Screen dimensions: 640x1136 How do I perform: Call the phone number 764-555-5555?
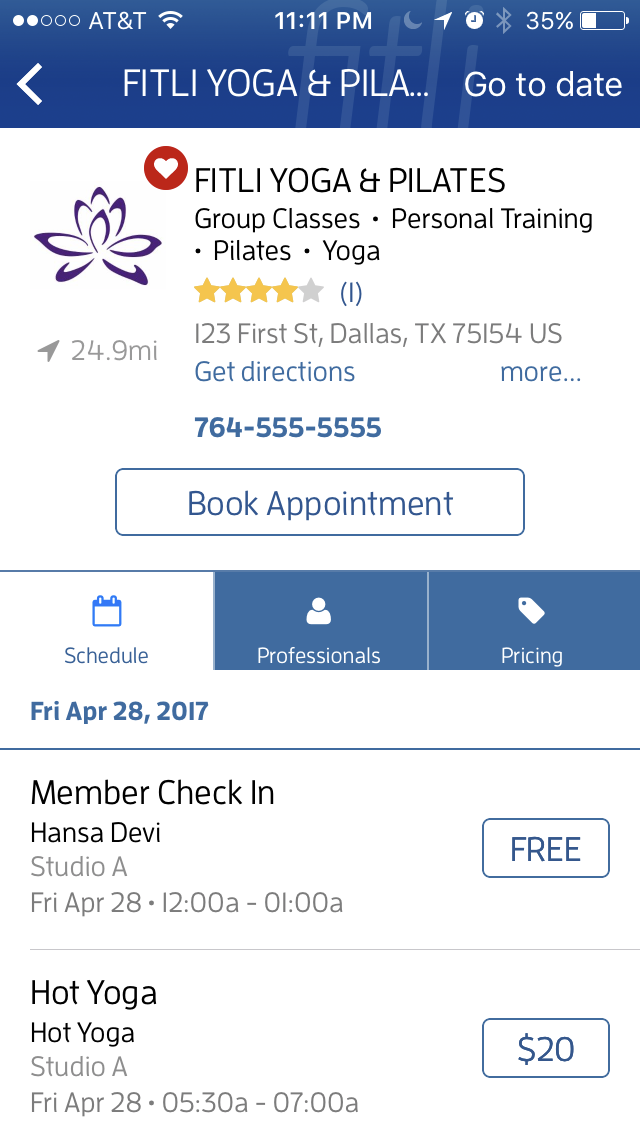tap(288, 428)
